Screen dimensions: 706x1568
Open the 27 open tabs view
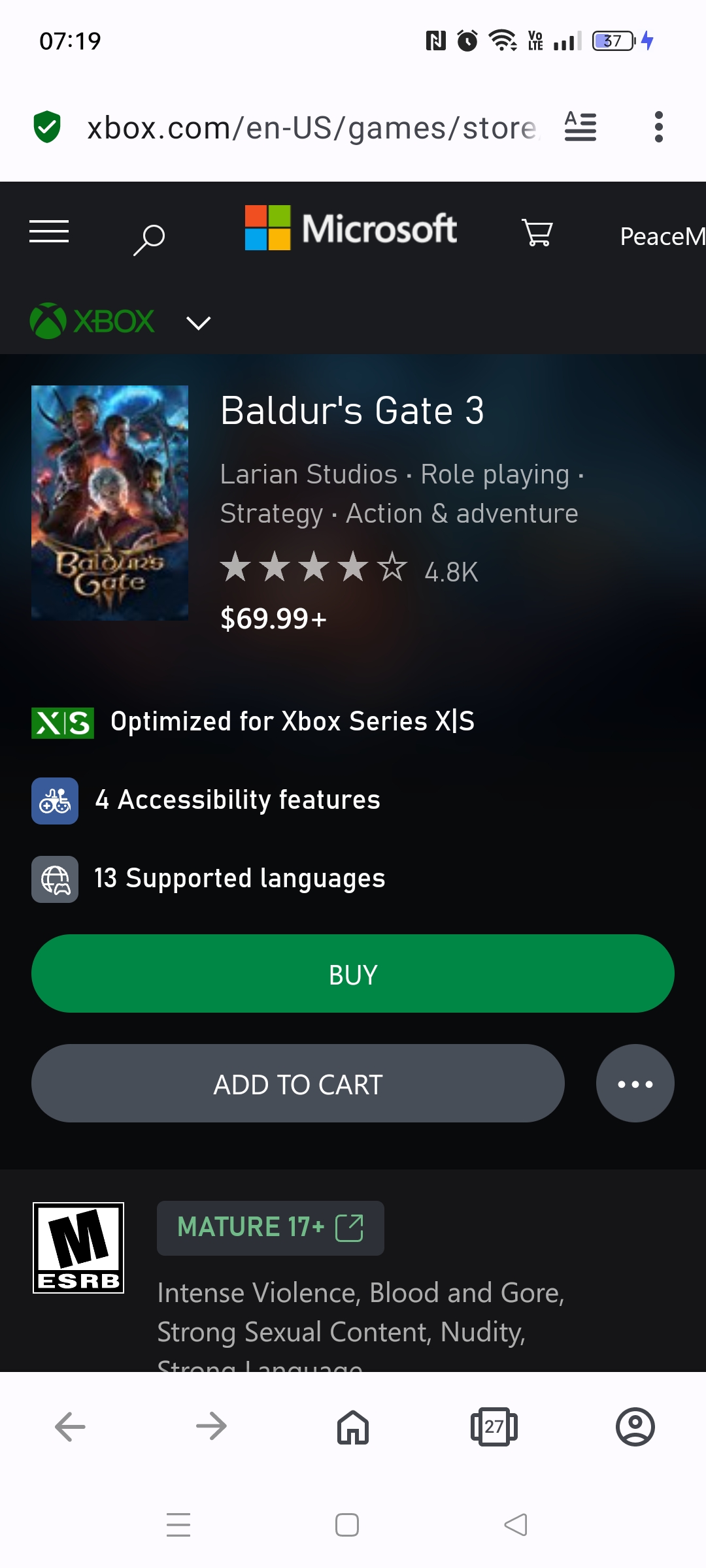[494, 1427]
